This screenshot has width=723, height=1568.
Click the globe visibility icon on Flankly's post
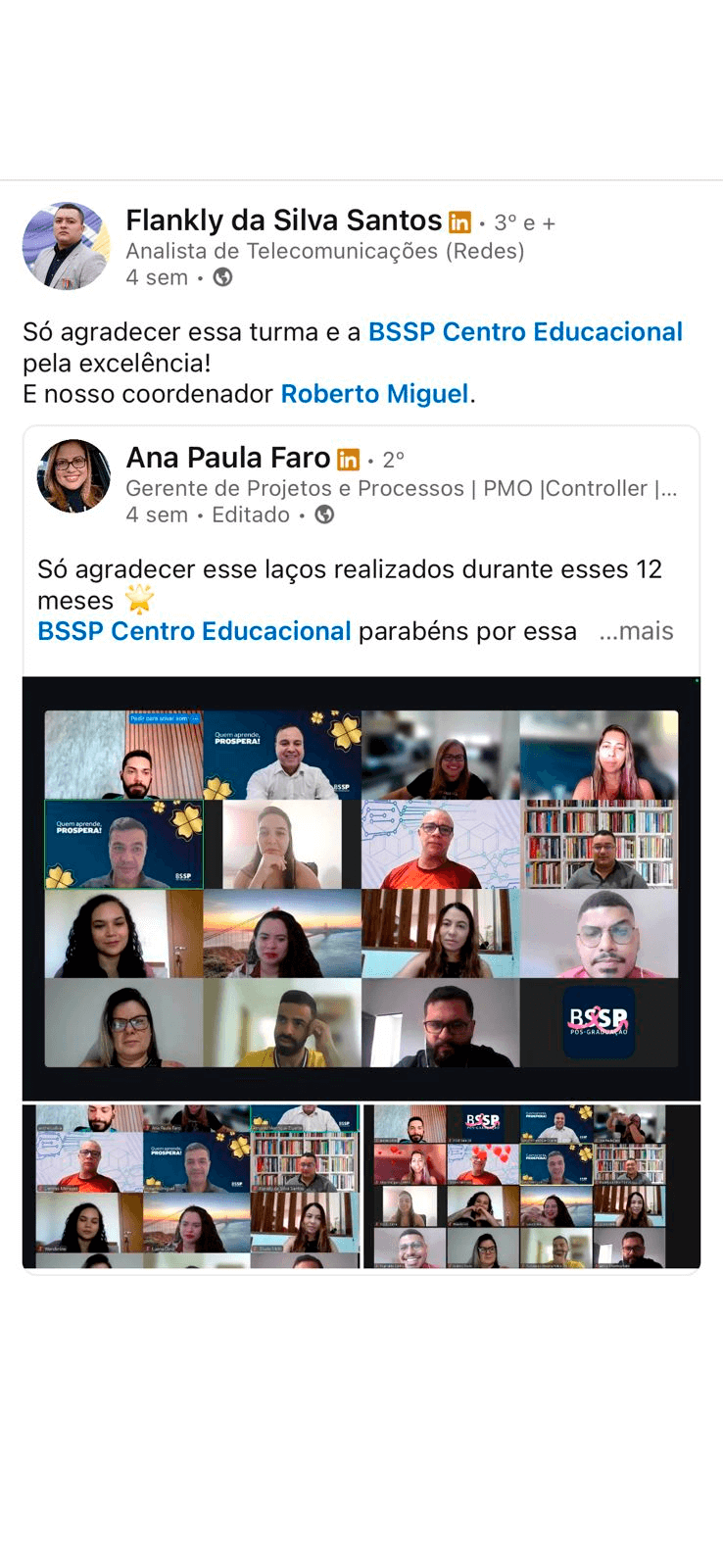[x=221, y=278]
